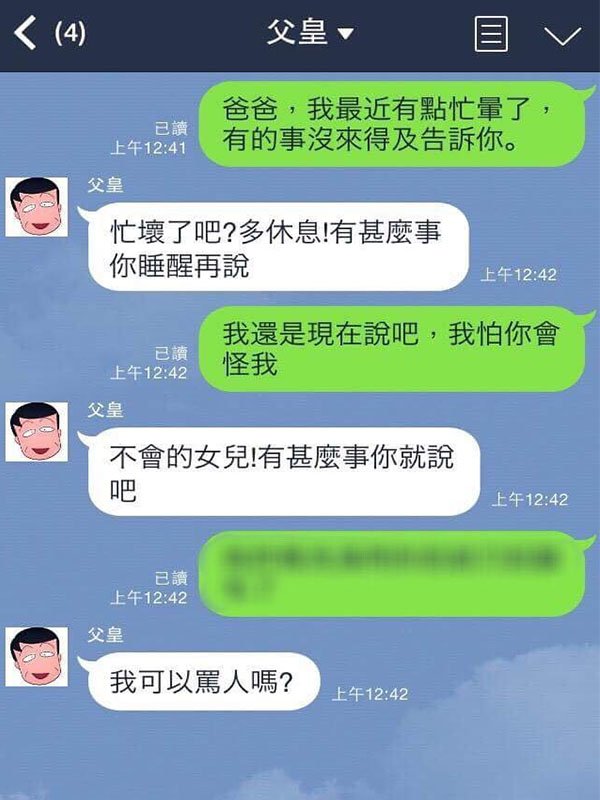Expand the 父皇 chat title dropdown
This screenshot has width=600, height=800.
[x=310, y=34]
